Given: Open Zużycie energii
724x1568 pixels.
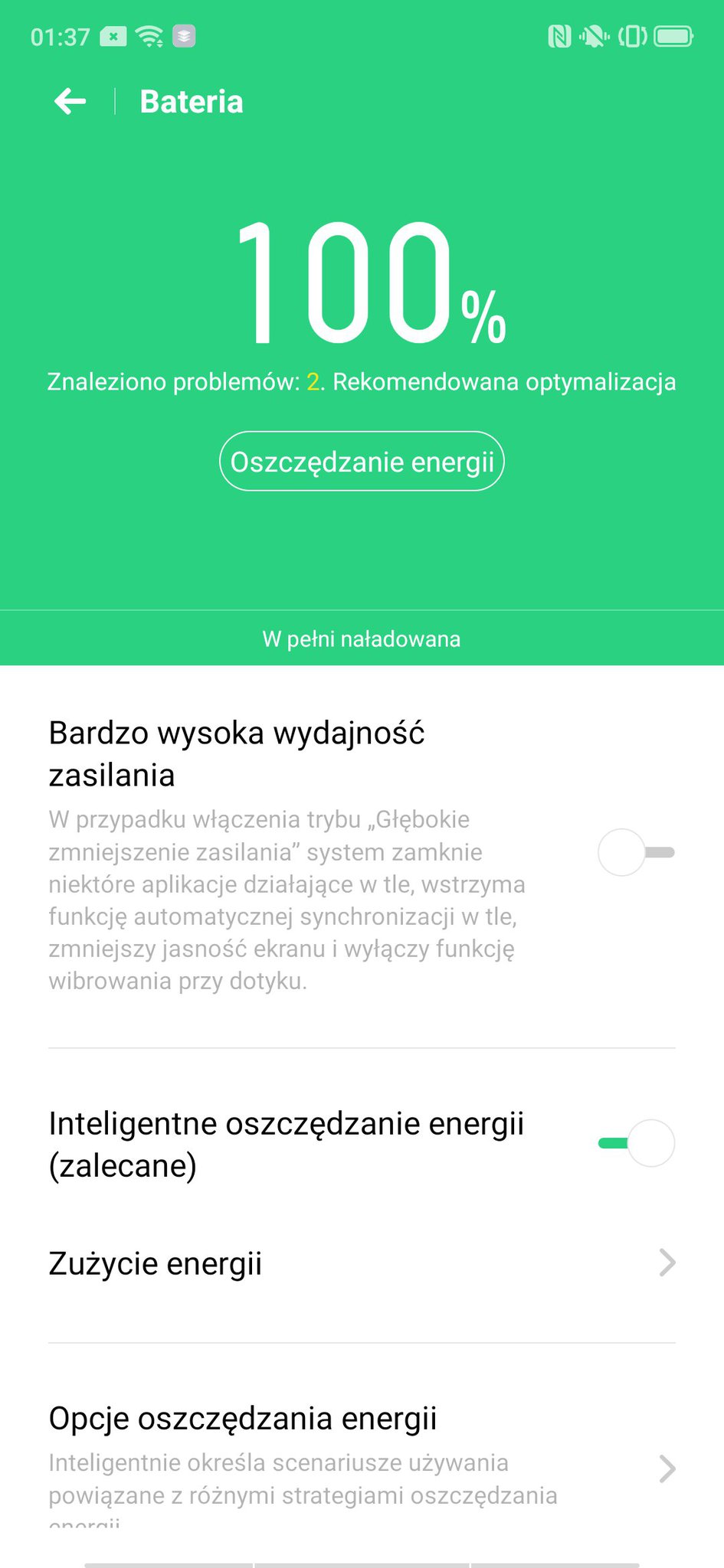Looking at the screenshot, I should point(362,1263).
